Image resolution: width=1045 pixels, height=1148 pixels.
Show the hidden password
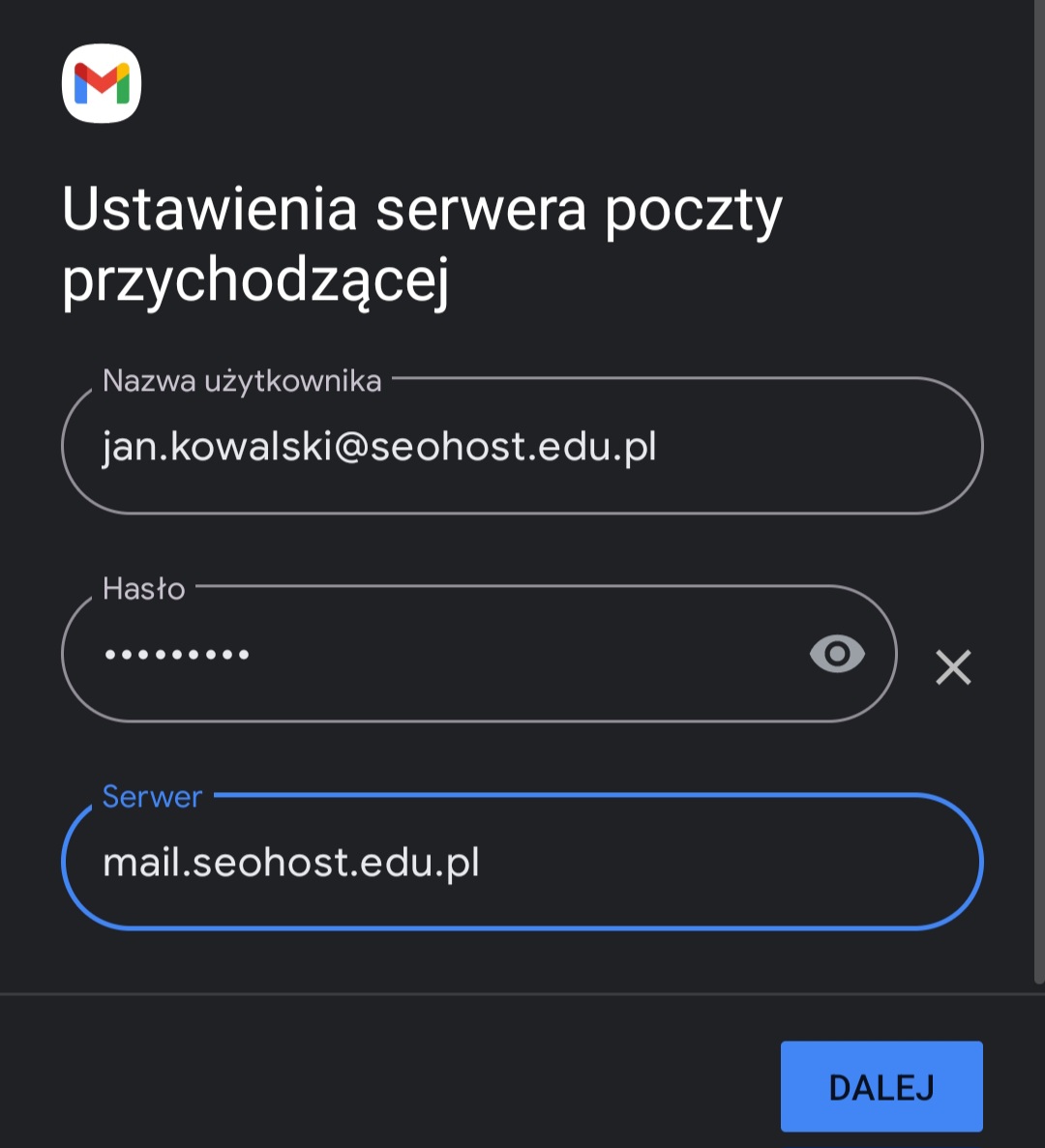click(x=837, y=655)
